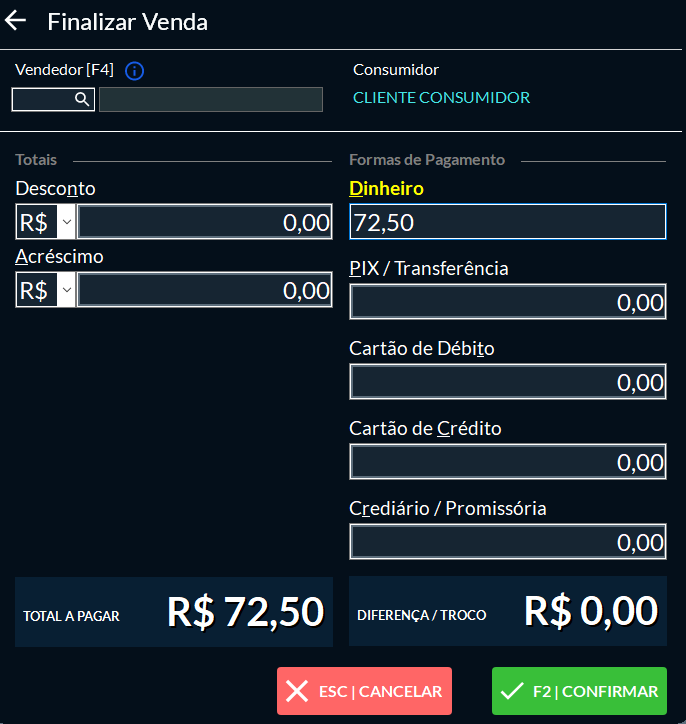Select the Crediário / Promissória field
The height and width of the screenshot is (724, 686).
(x=507, y=542)
